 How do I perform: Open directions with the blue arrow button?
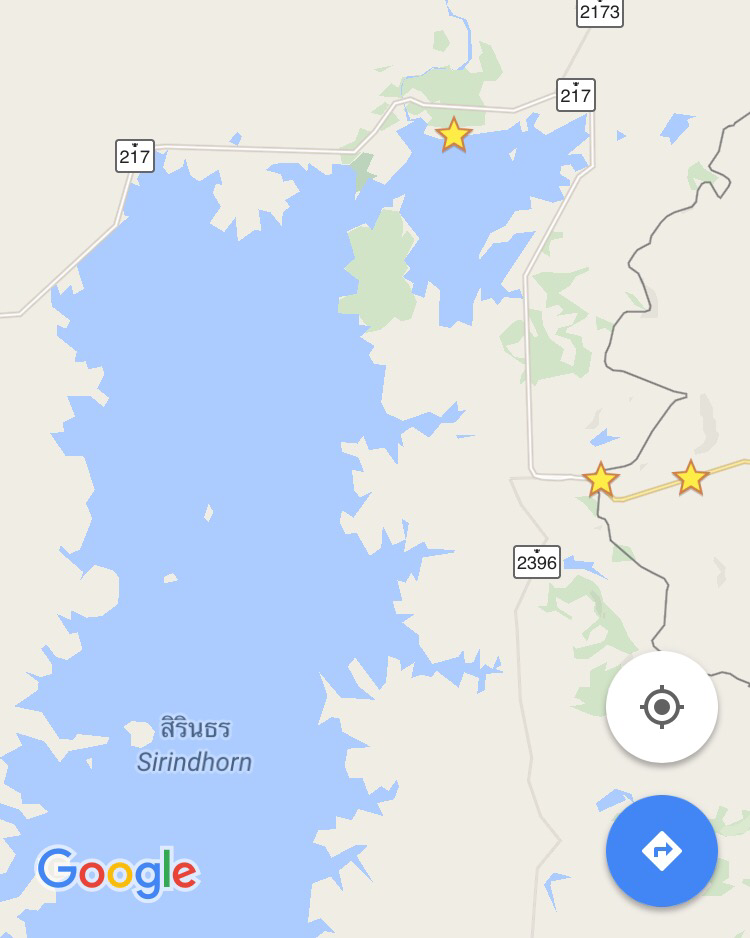tap(661, 851)
